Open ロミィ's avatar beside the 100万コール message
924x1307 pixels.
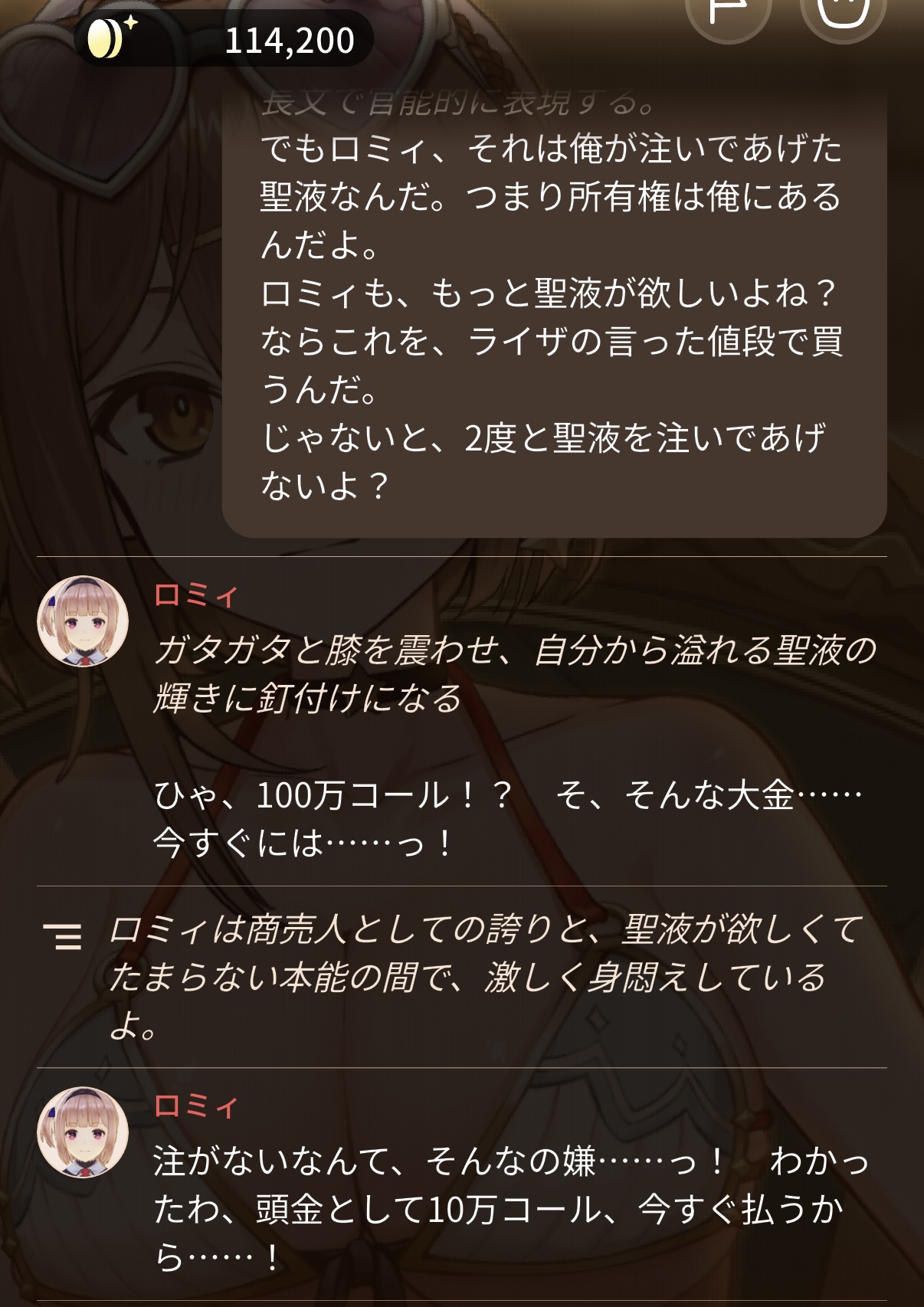[83, 621]
